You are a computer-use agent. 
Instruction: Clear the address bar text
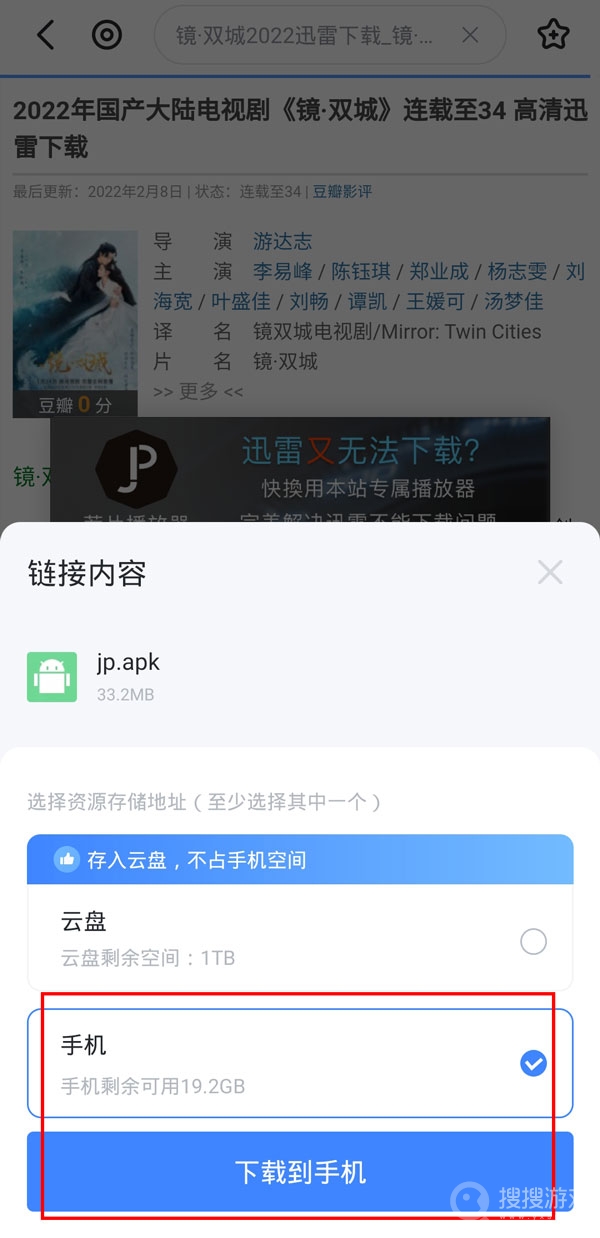(x=470, y=36)
